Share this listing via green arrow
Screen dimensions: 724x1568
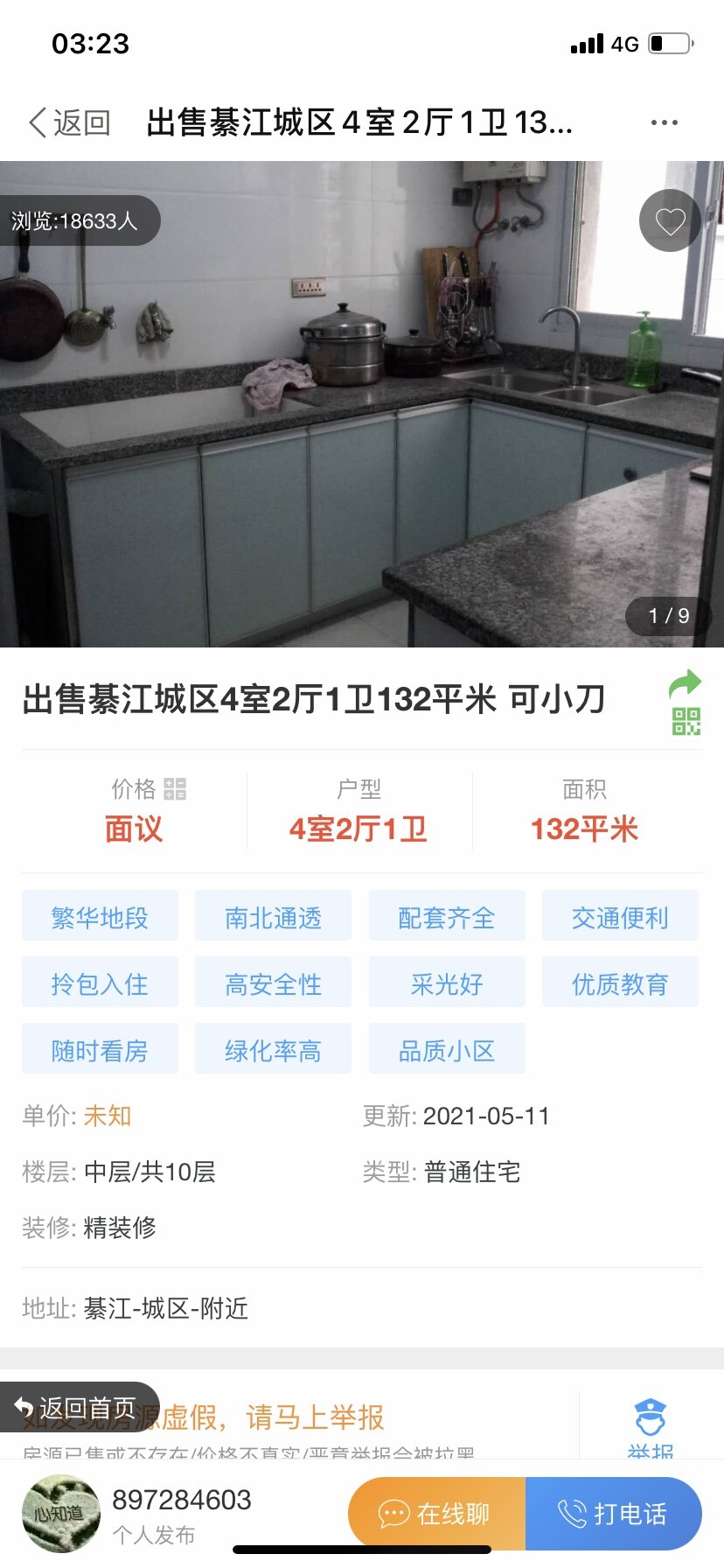tap(685, 683)
